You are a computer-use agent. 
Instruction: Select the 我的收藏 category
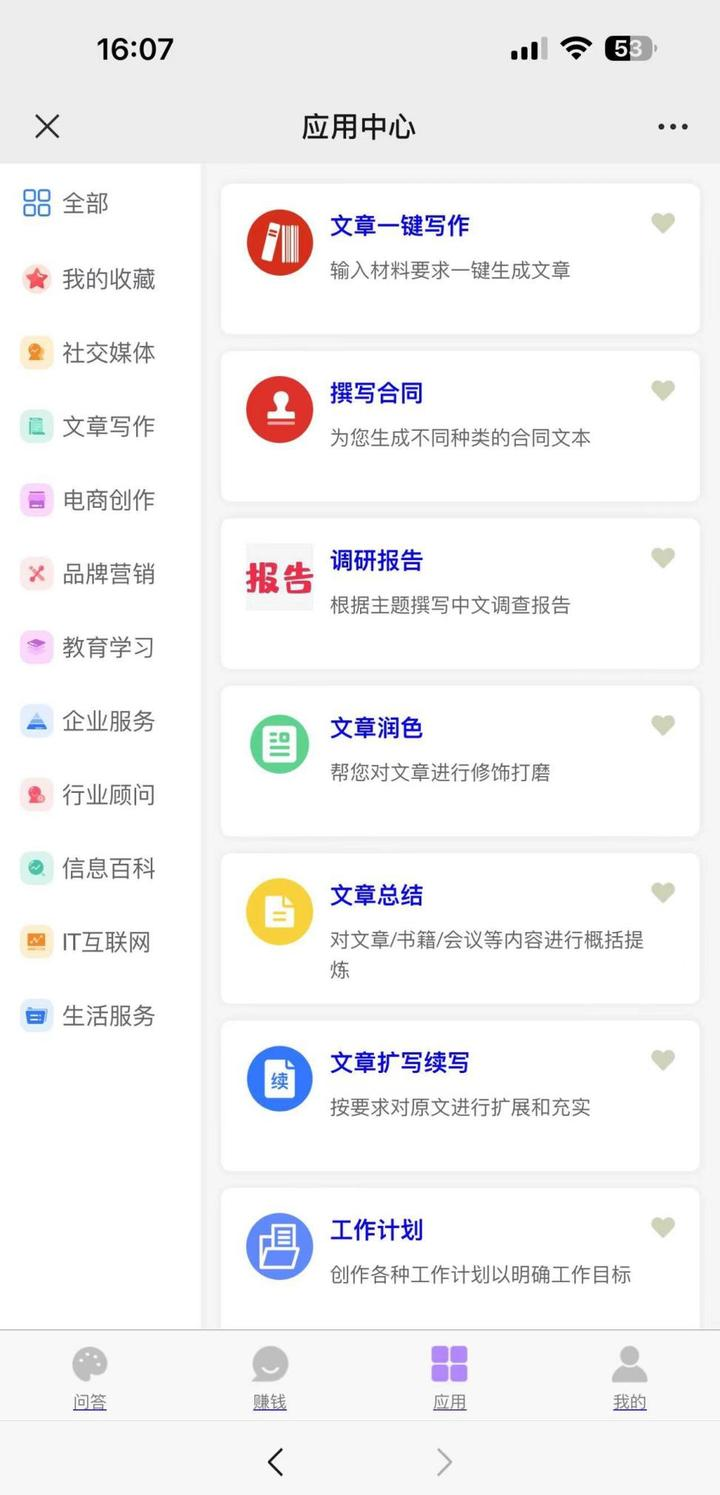point(90,279)
